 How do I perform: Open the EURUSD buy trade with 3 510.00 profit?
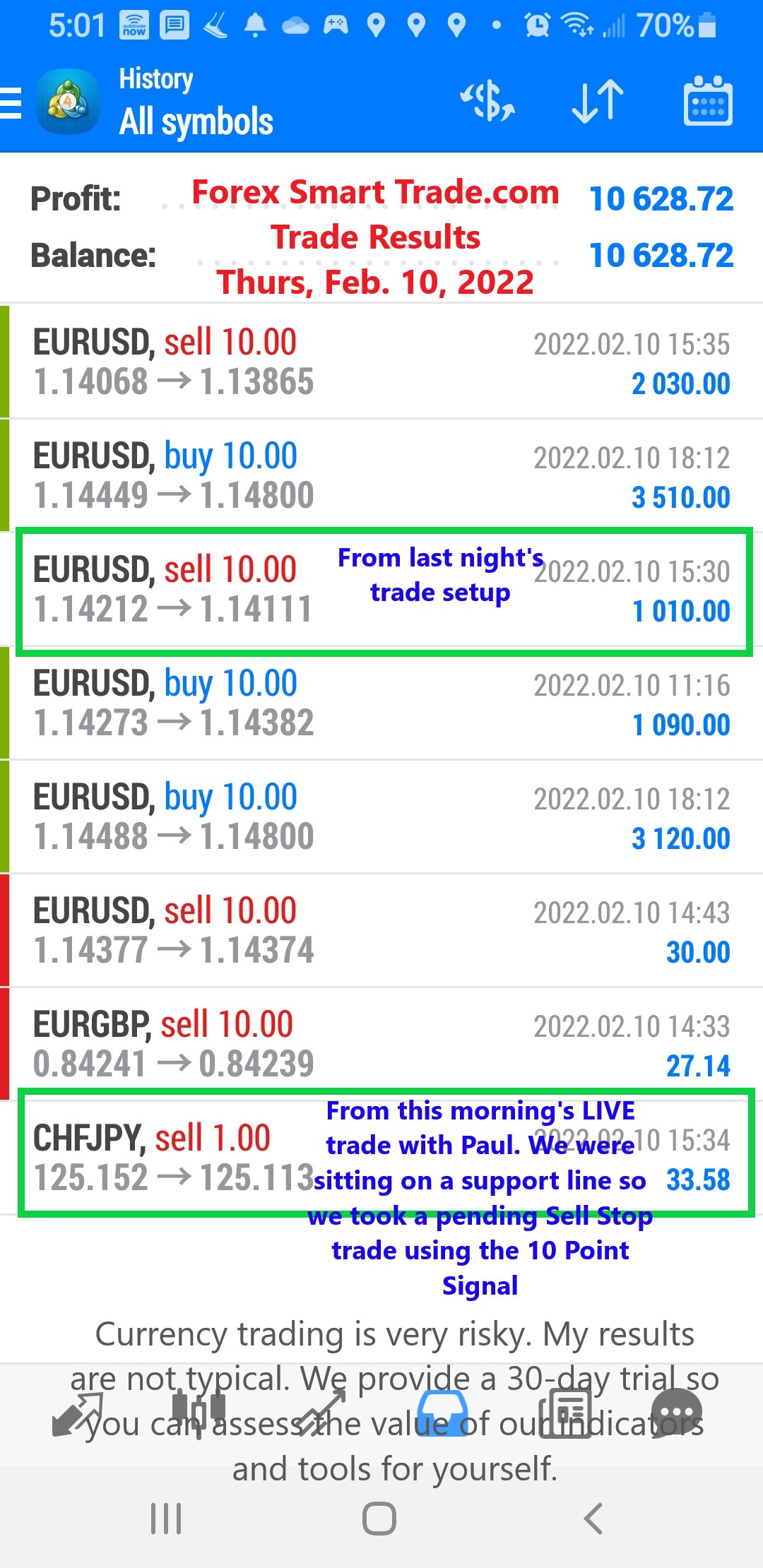(x=381, y=475)
